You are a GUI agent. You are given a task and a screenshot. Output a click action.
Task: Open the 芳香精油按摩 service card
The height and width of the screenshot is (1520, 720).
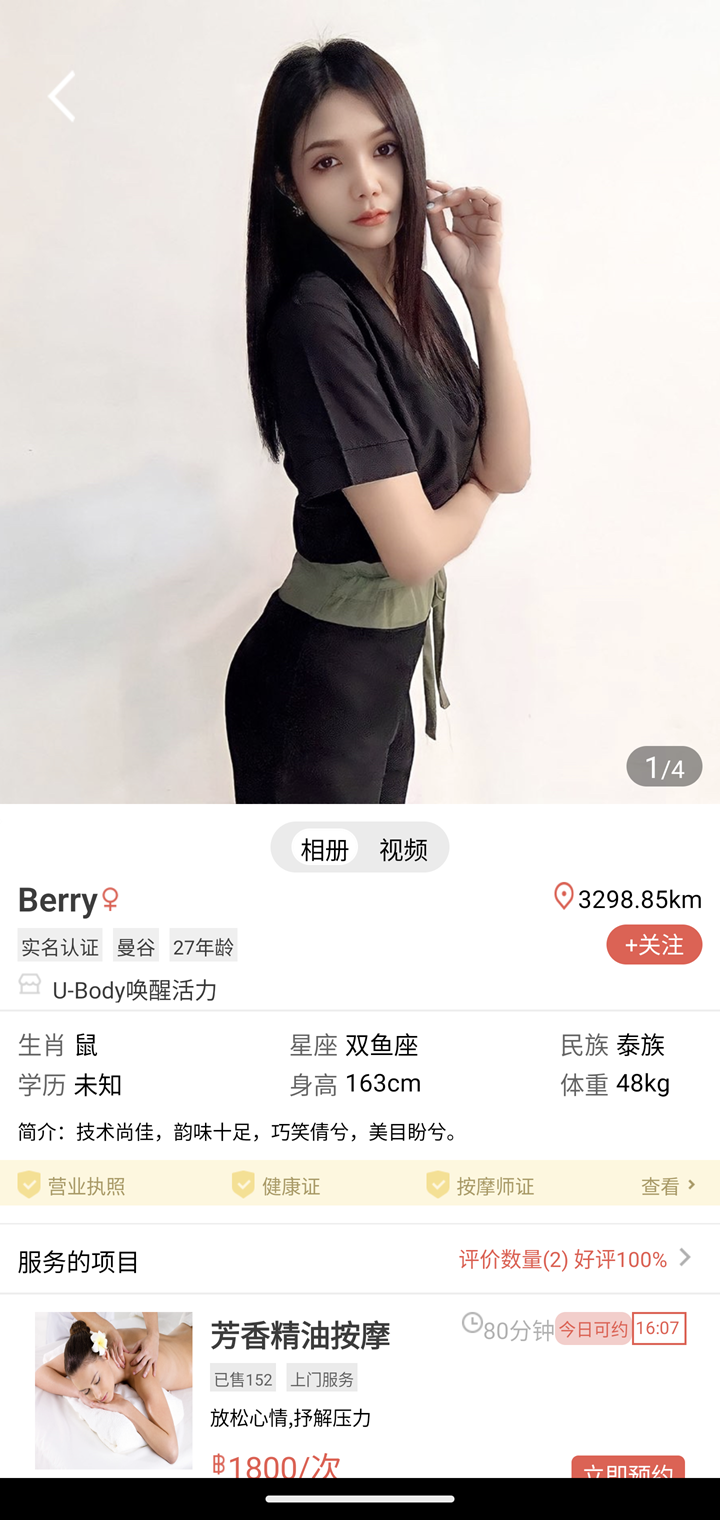tap(300, 1336)
